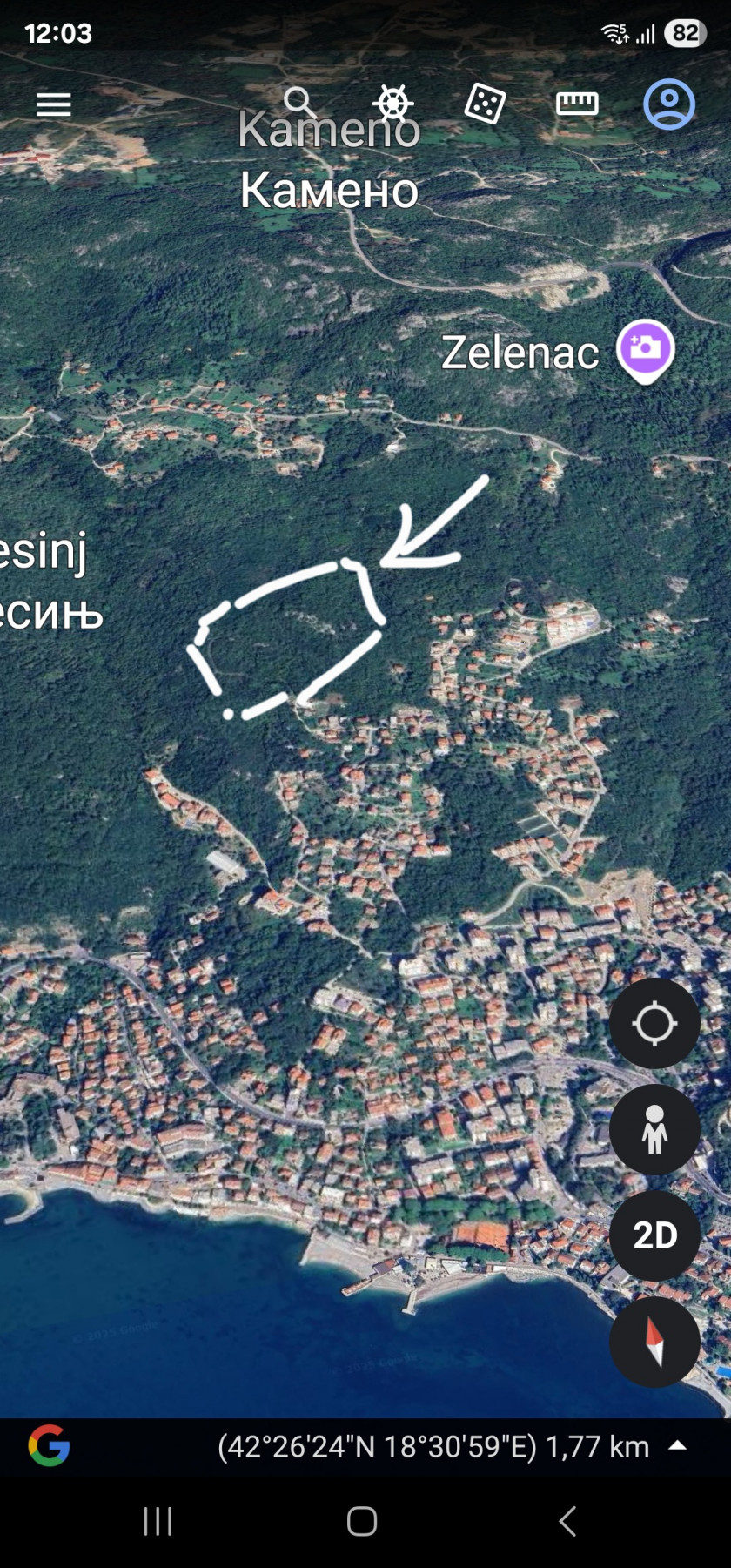This screenshot has width=731, height=1568.
Task: Expand the coordinates info arrow
Action: tap(678, 1445)
